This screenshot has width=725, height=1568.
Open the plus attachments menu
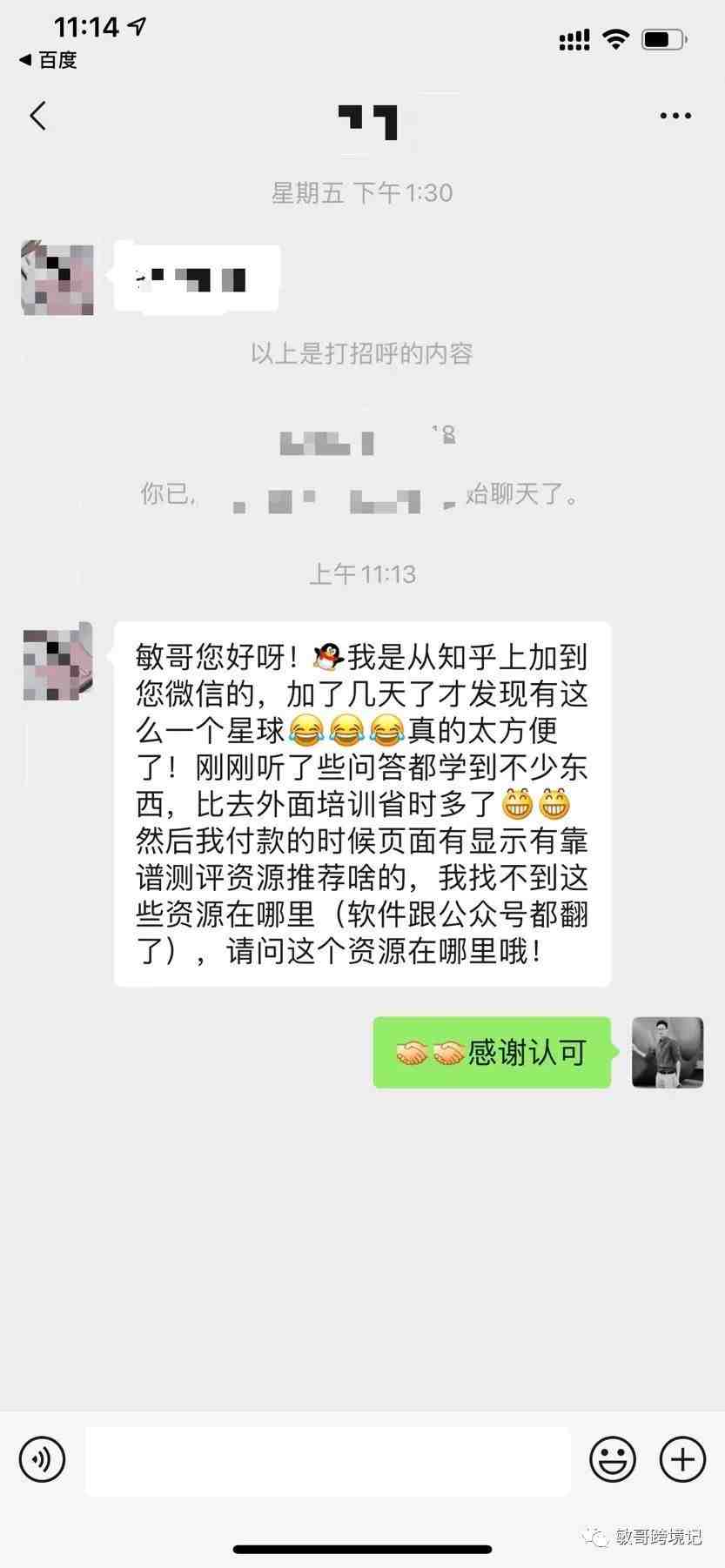tap(682, 1458)
